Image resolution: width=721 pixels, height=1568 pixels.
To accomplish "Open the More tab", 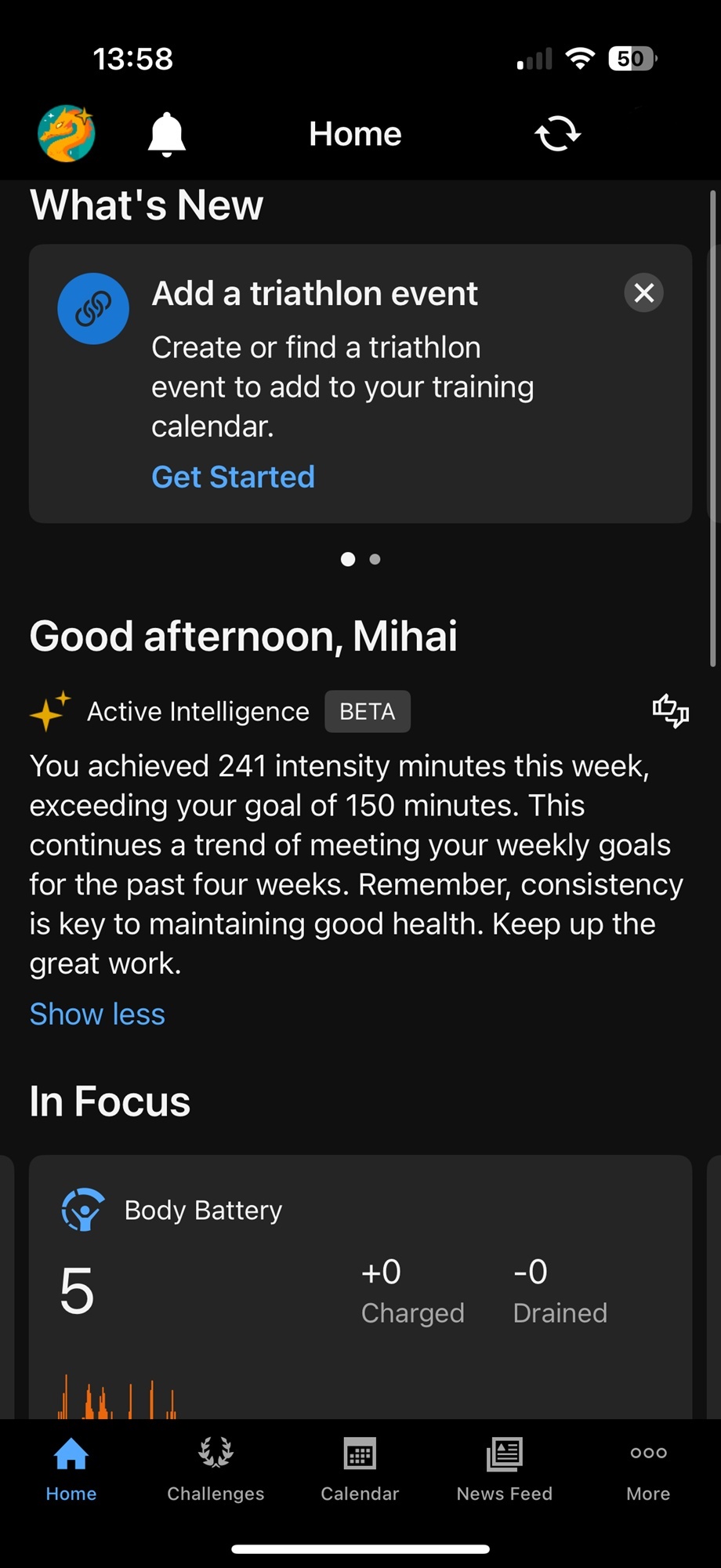I will (x=648, y=1468).
